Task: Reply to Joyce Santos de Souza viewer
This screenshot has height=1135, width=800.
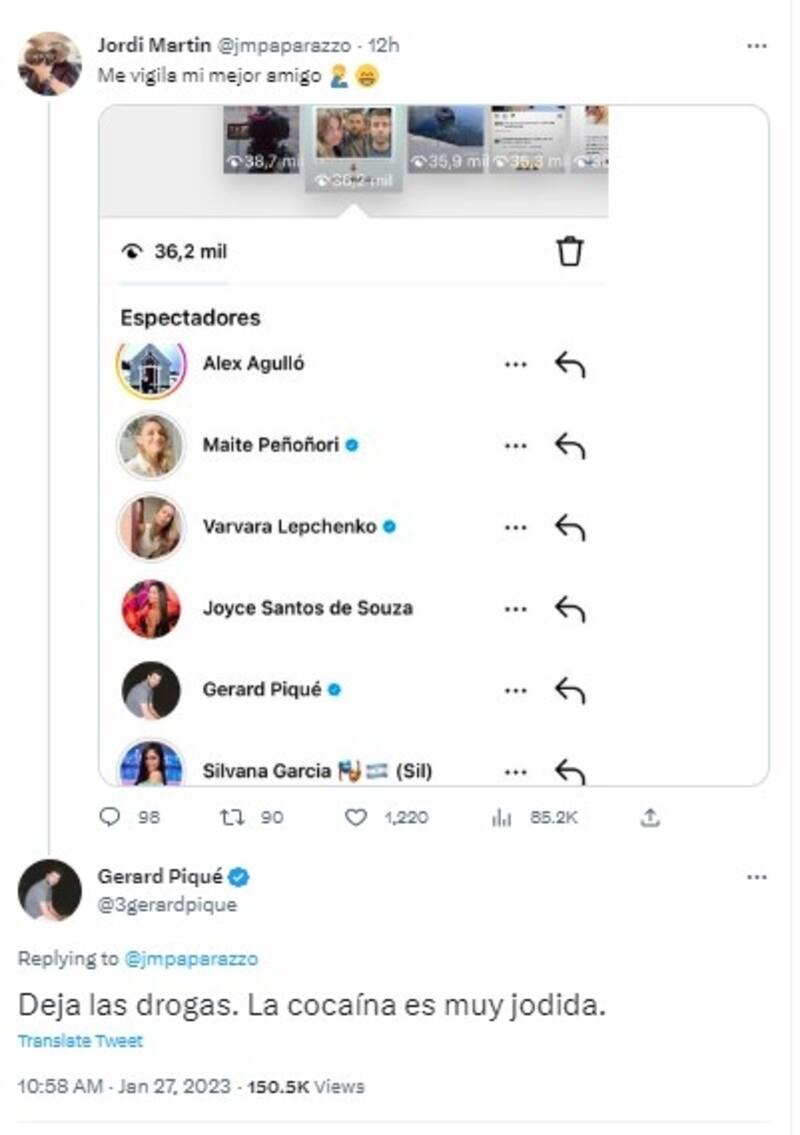Action: click(x=570, y=607)
